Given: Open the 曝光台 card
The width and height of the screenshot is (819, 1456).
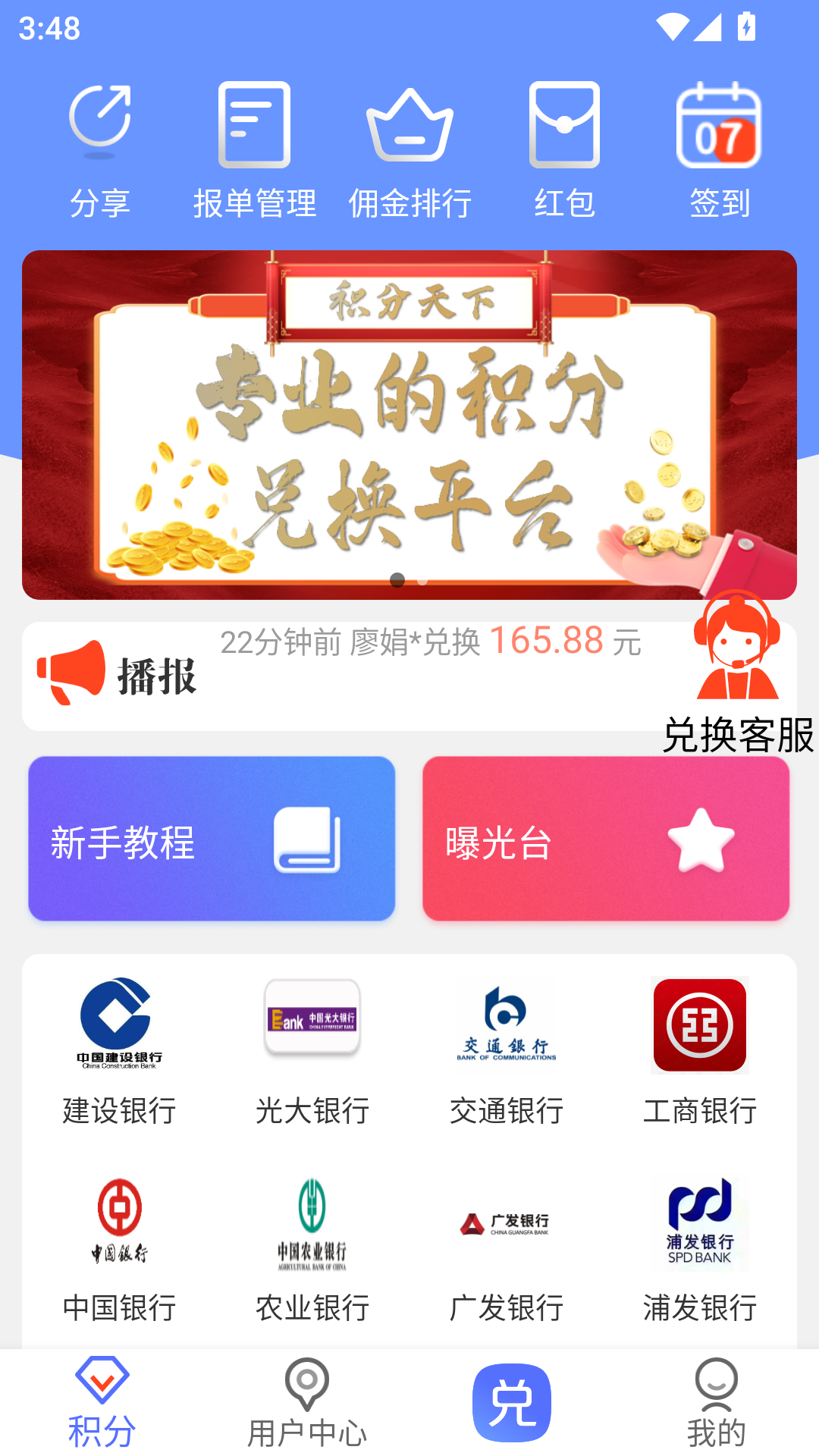Looking at the screenshot, I should pyautogui.click(x=606, y=839).
